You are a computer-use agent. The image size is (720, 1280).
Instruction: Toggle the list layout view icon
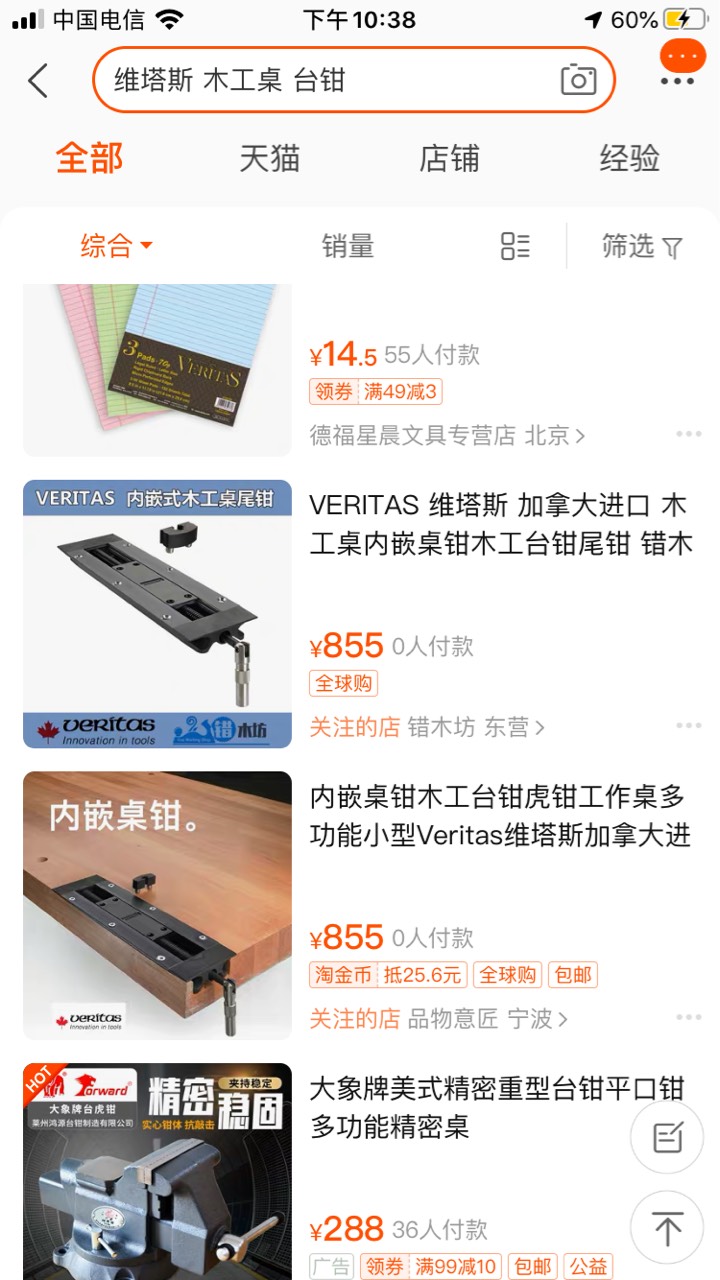pyautogui.click(x=515, y=246)
